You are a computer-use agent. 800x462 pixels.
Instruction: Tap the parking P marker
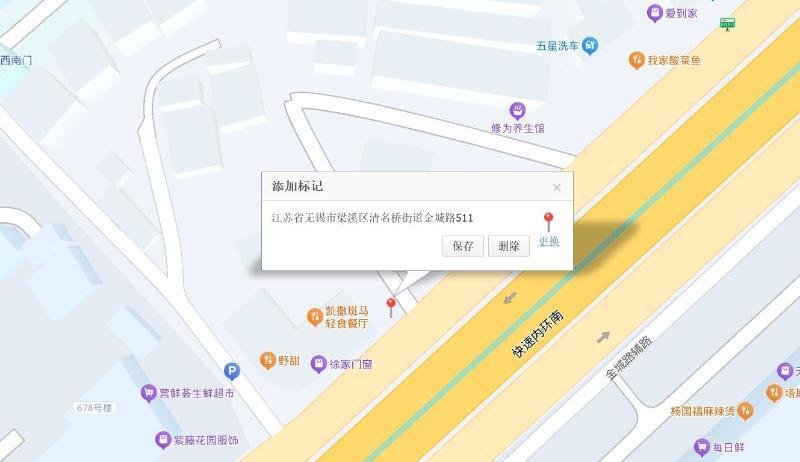point(232,371)
